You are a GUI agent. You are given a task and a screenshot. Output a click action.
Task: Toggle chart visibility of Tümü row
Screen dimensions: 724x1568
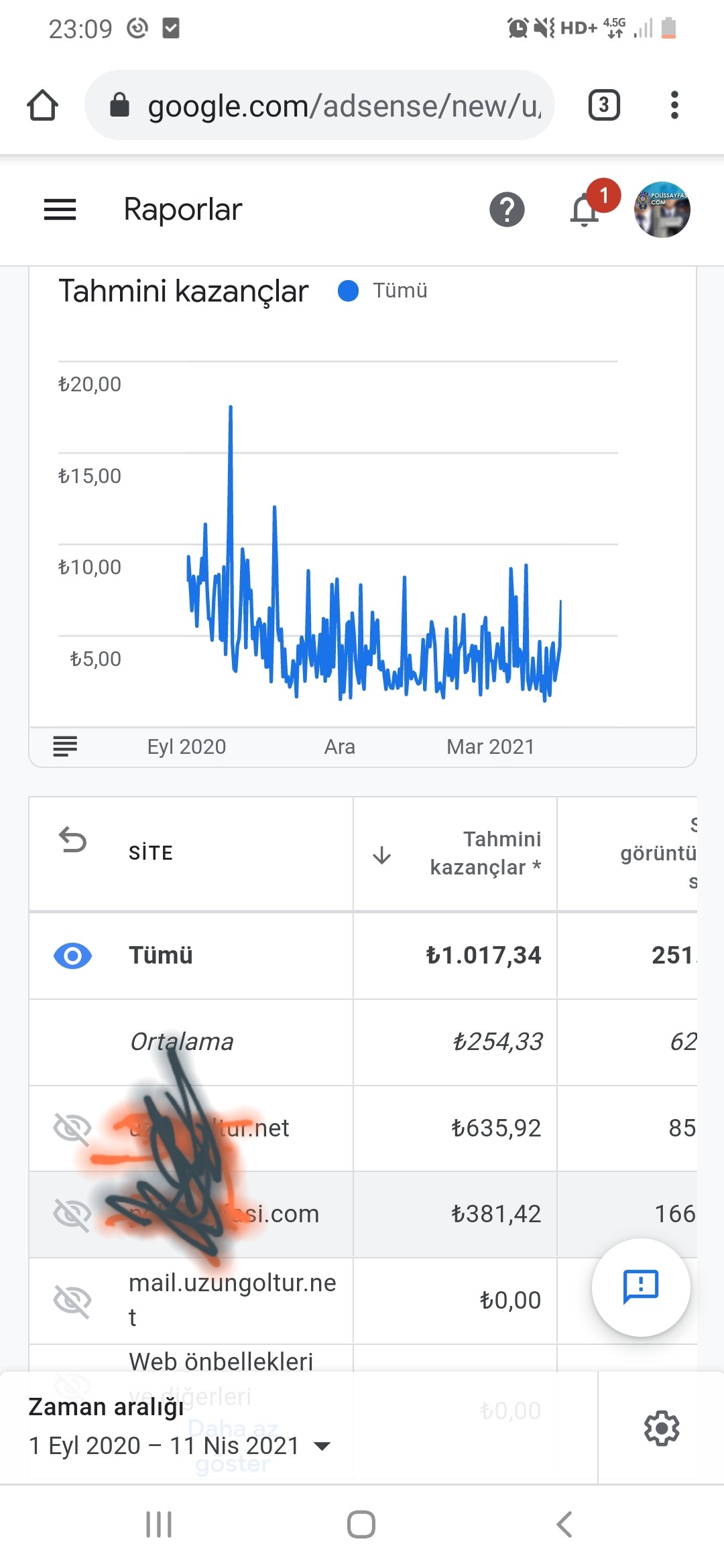[72, 956]
